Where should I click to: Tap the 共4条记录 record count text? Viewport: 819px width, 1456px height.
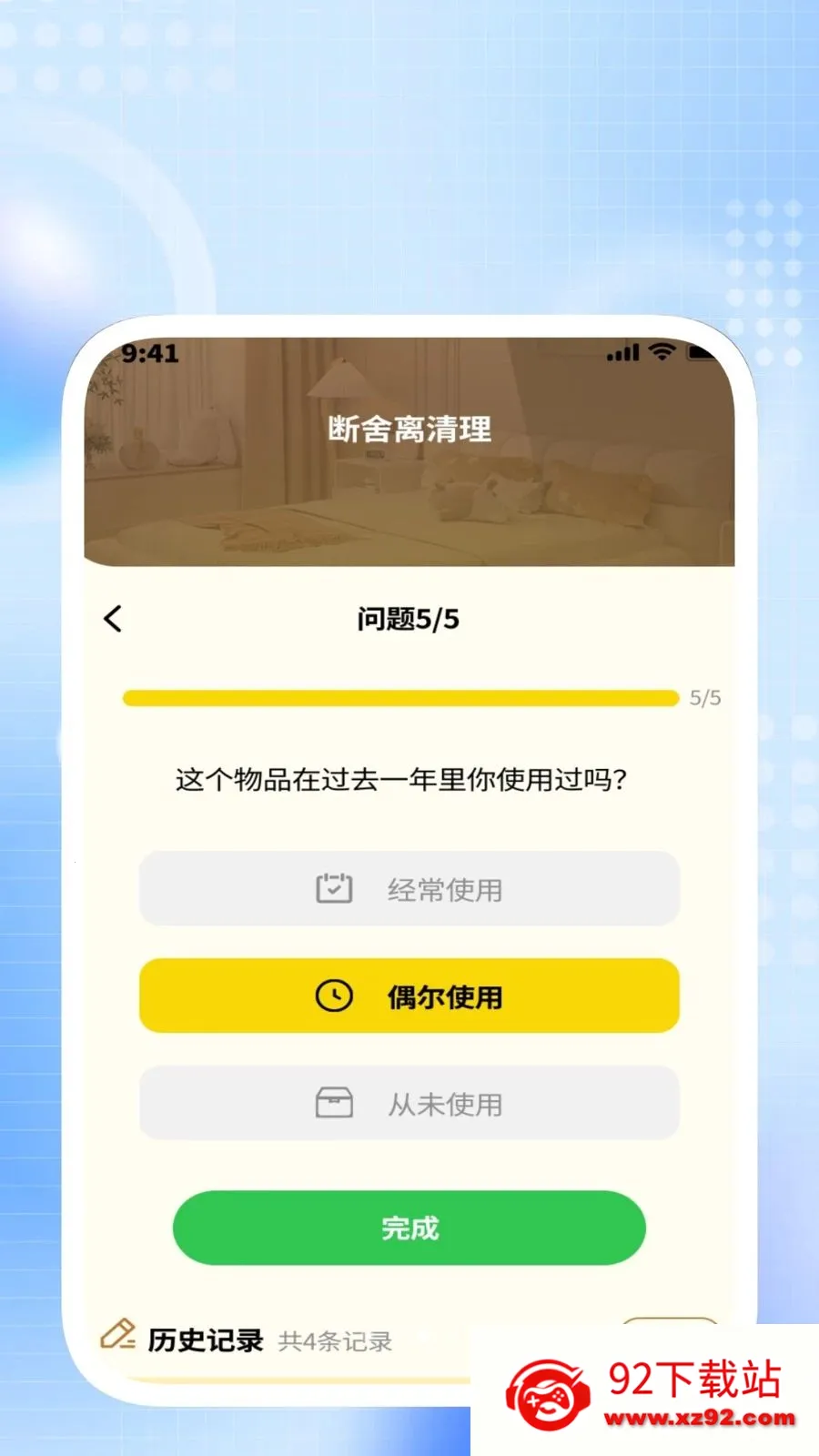point(334,1341)
